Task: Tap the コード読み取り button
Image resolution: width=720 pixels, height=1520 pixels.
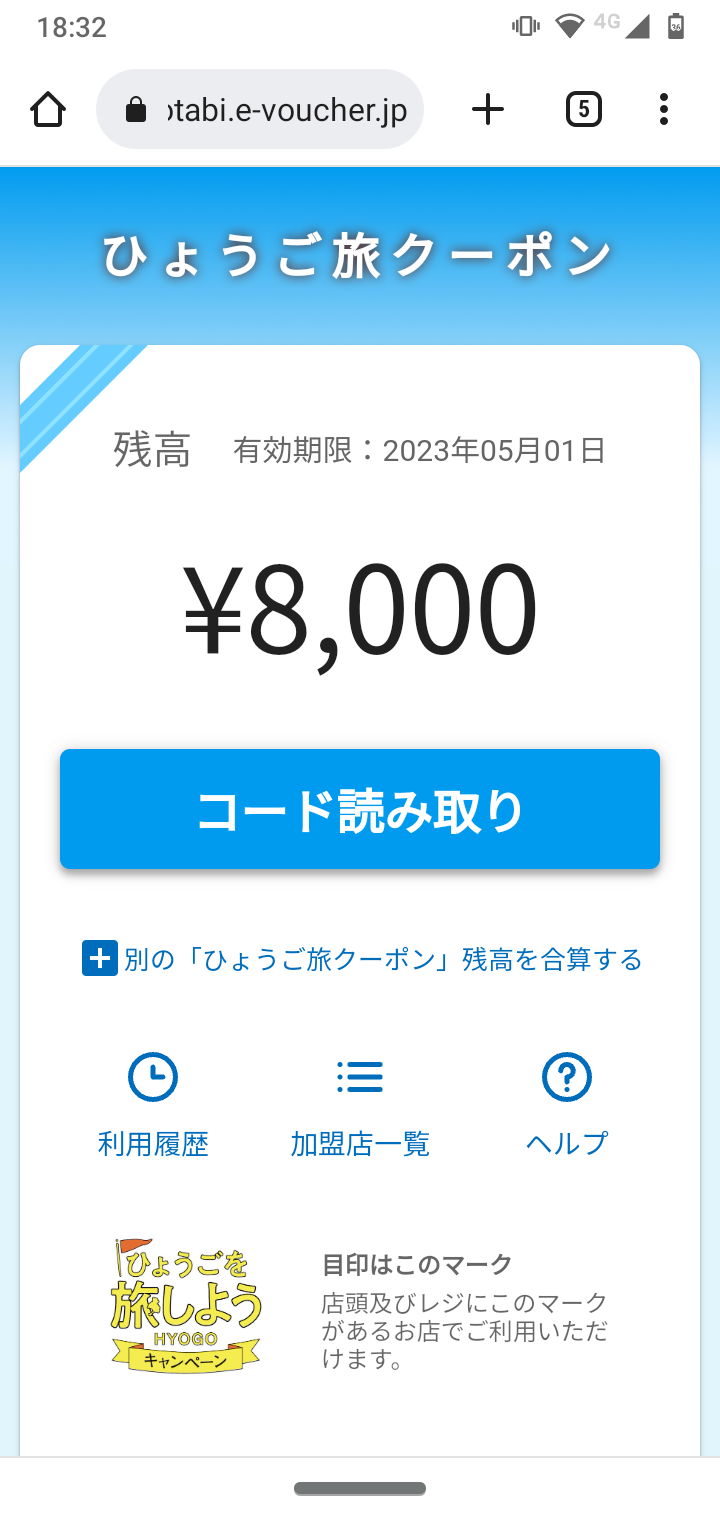Action: tap(360, 809)
